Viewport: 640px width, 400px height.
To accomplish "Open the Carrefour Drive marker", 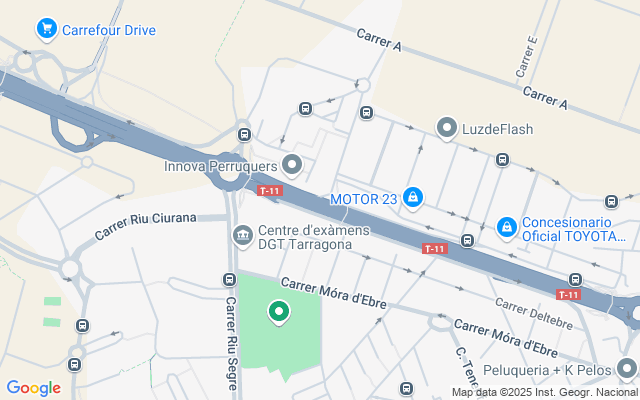I will point(45,29).
